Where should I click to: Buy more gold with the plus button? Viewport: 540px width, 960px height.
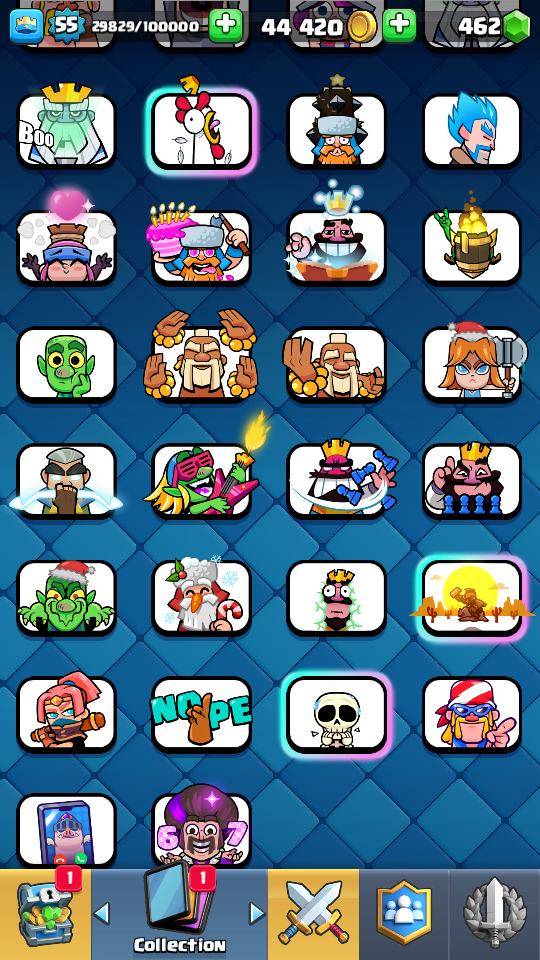[x=399, y=26]
